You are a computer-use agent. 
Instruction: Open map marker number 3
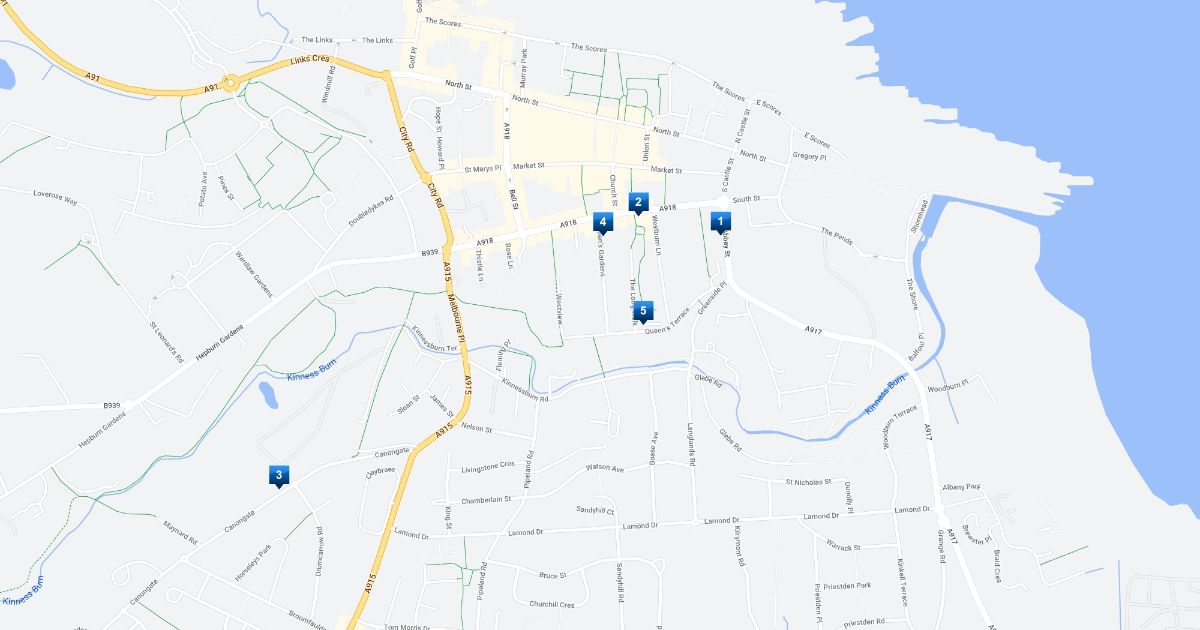pos(279,475)
